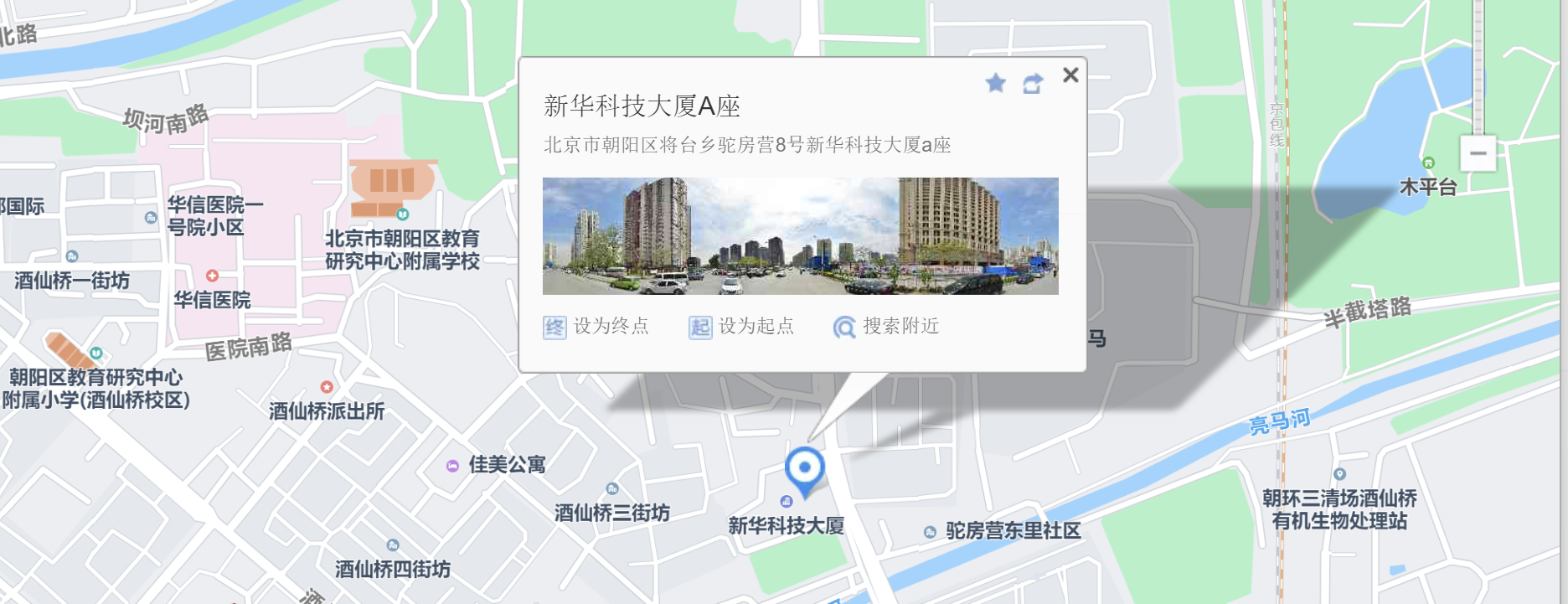The image size is (1568, 604).
Task: Choose 设为起点 to set as start
Action: pos(741,326)
